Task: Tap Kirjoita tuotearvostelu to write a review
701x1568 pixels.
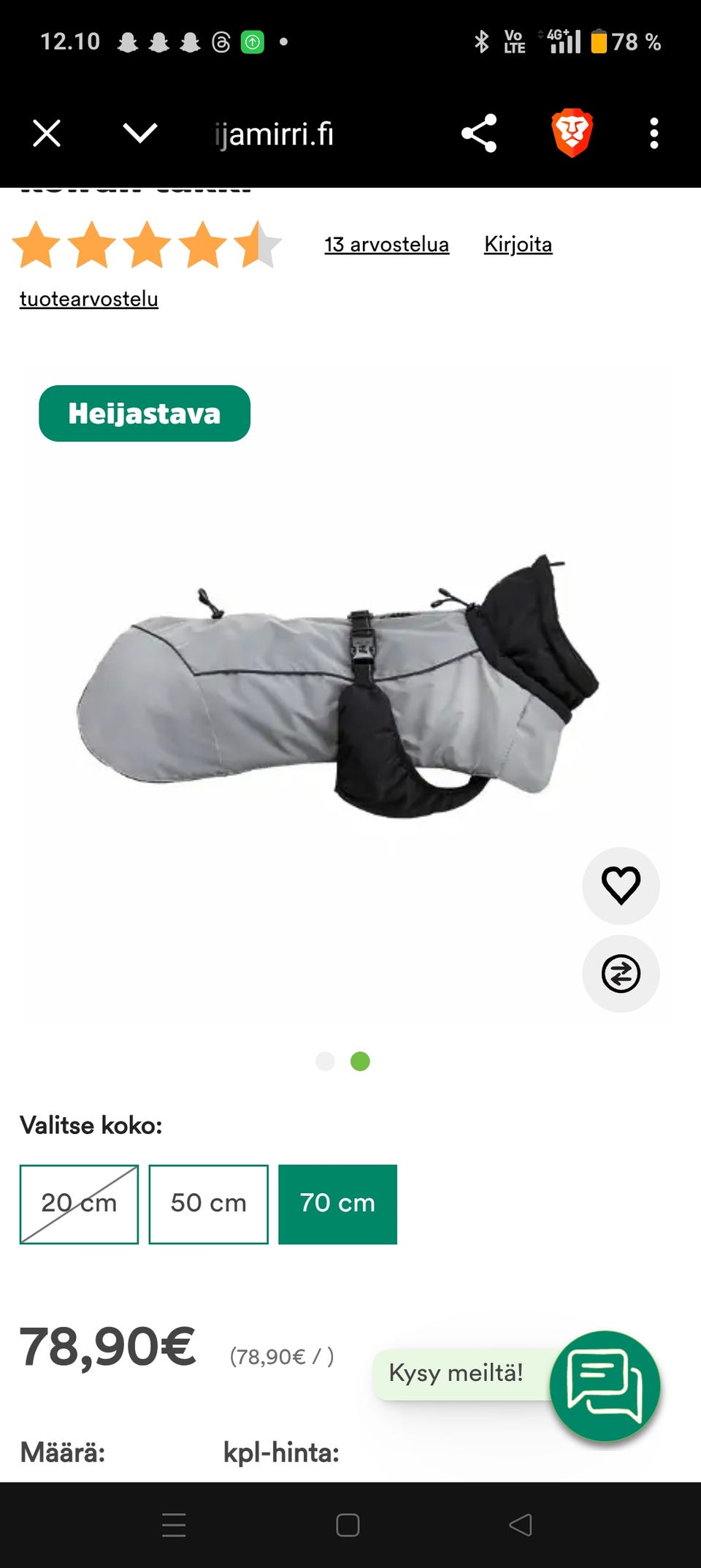Action: (518, 245)
